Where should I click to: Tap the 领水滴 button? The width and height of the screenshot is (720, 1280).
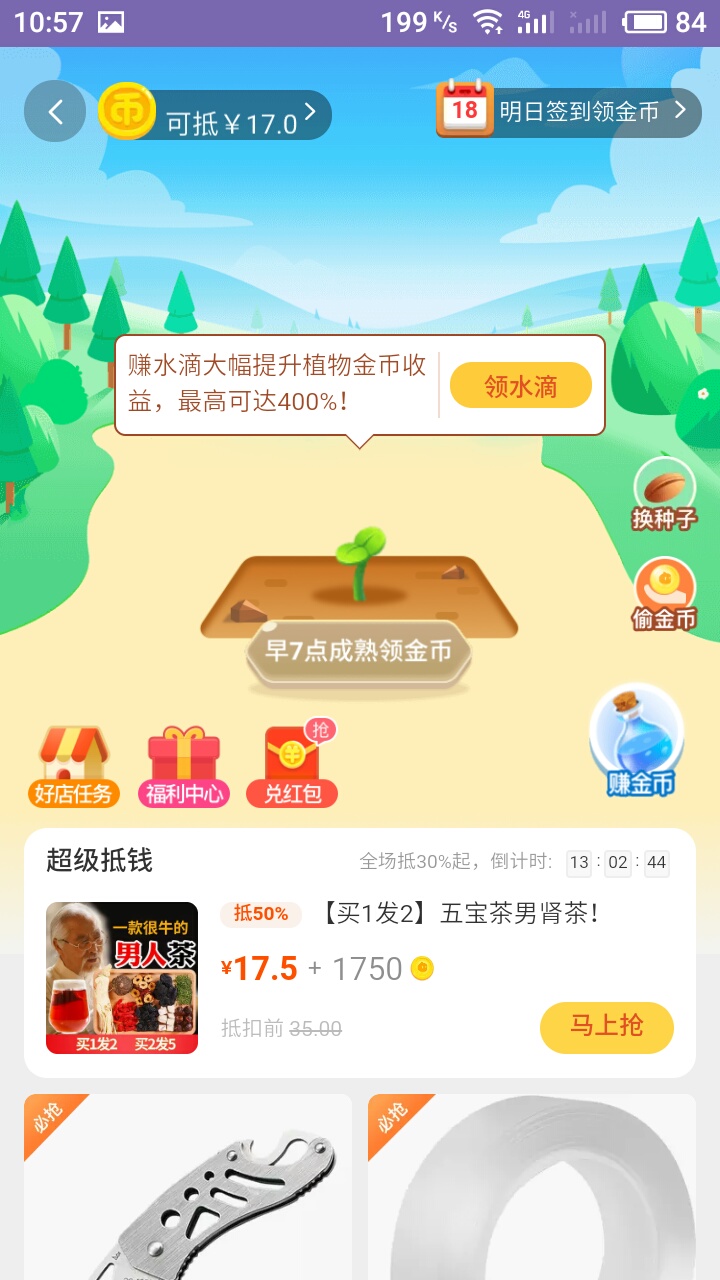520,386
